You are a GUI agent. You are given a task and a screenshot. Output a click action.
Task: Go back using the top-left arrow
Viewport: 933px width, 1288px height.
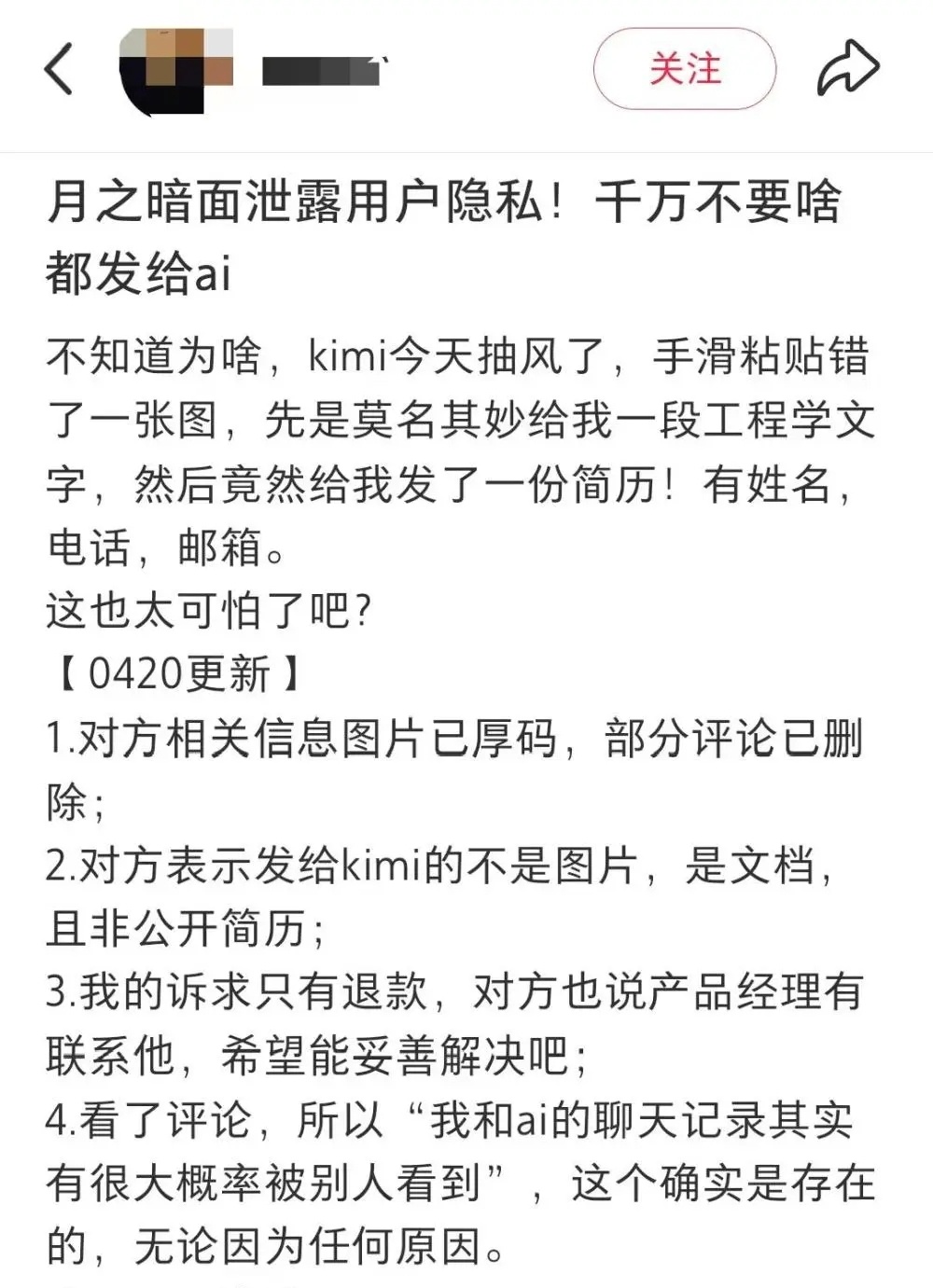tap(59, 69)
